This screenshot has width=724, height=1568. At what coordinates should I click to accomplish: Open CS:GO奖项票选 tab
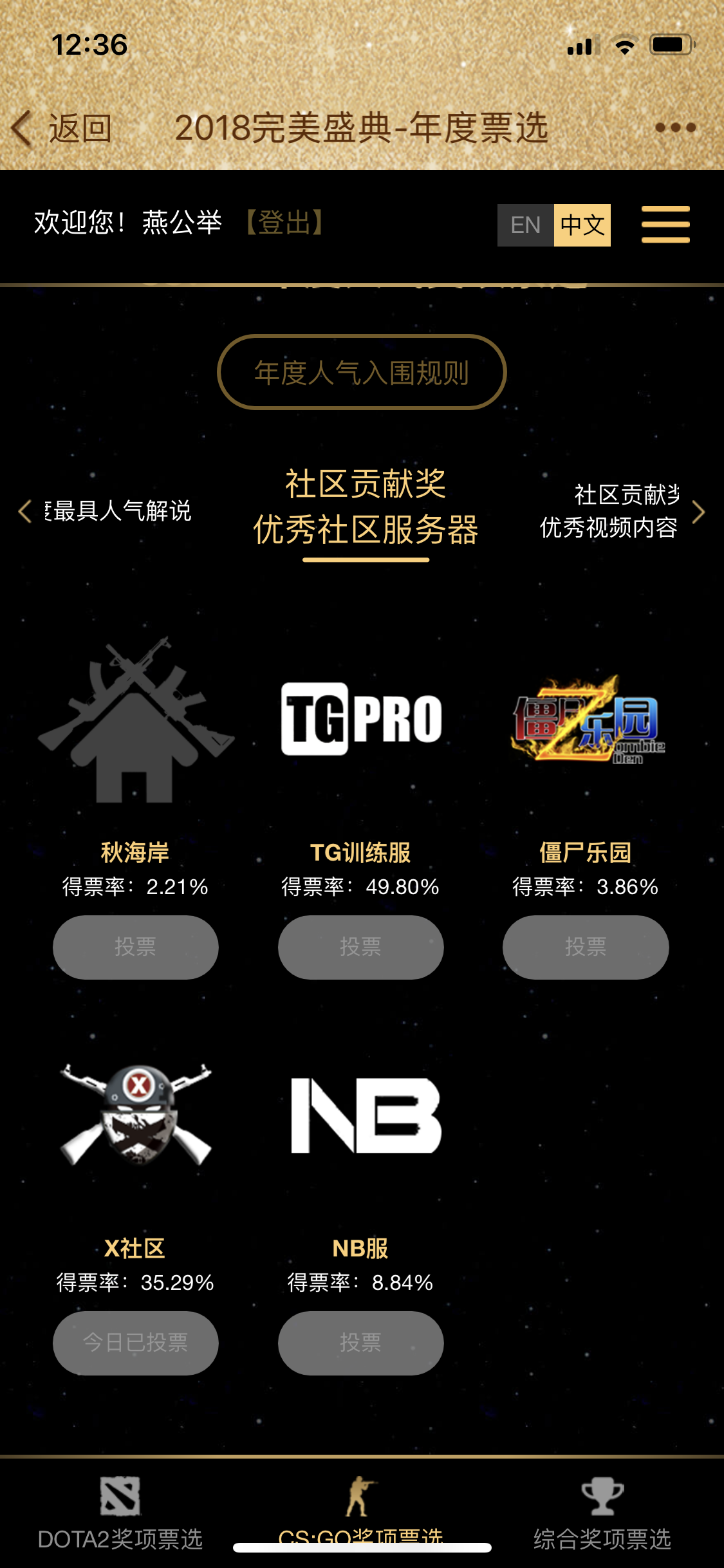[361, 1513]
